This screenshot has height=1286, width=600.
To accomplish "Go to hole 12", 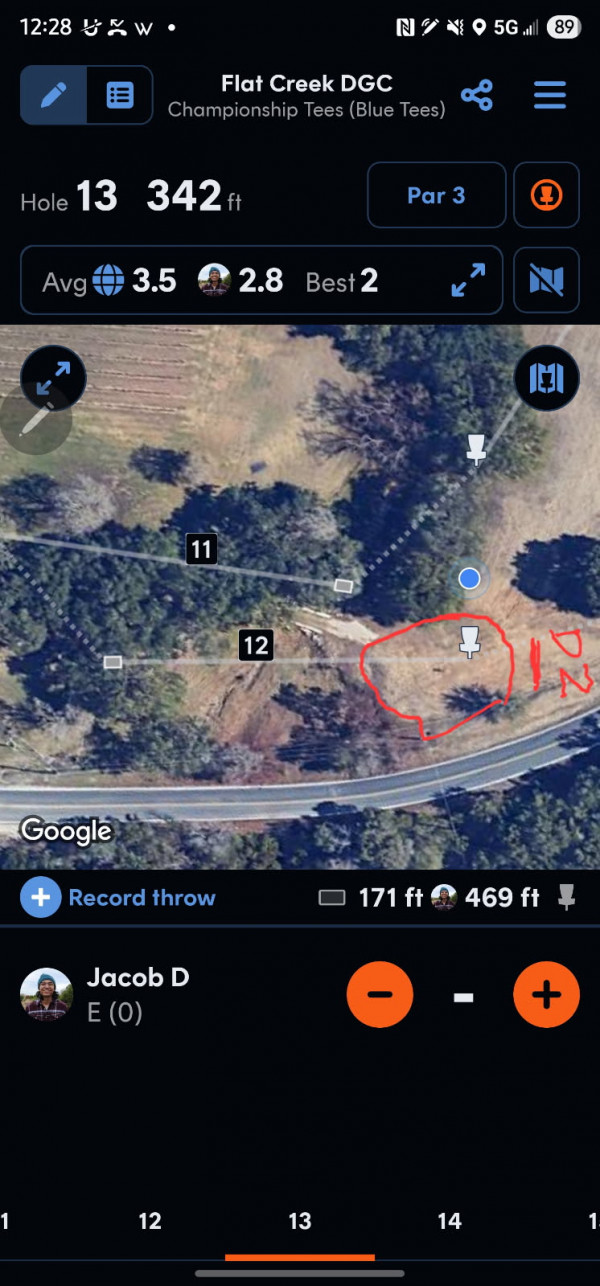I will click(x=150, y=1221).
